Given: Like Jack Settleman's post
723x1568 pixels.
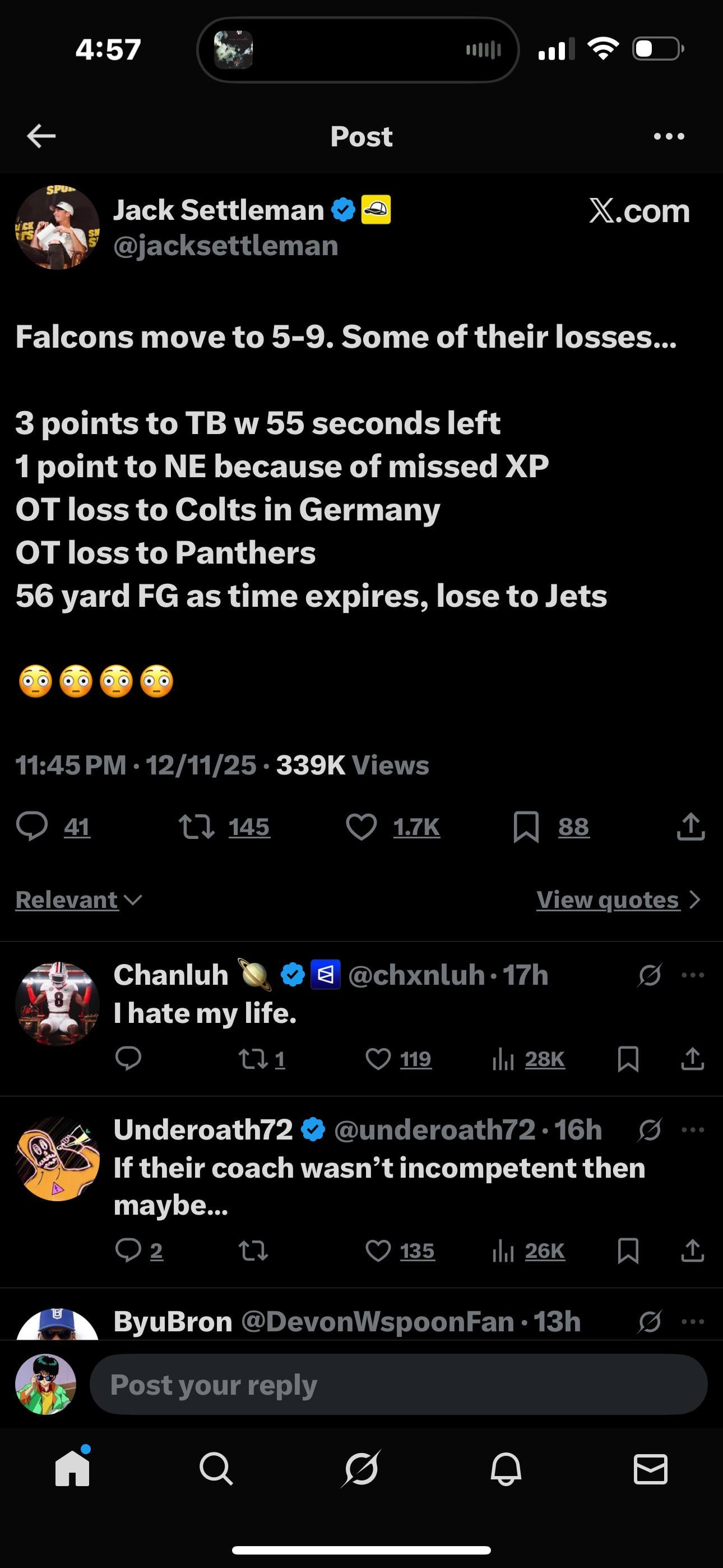Looking at the screenshot, I should (x=361, y=827).
